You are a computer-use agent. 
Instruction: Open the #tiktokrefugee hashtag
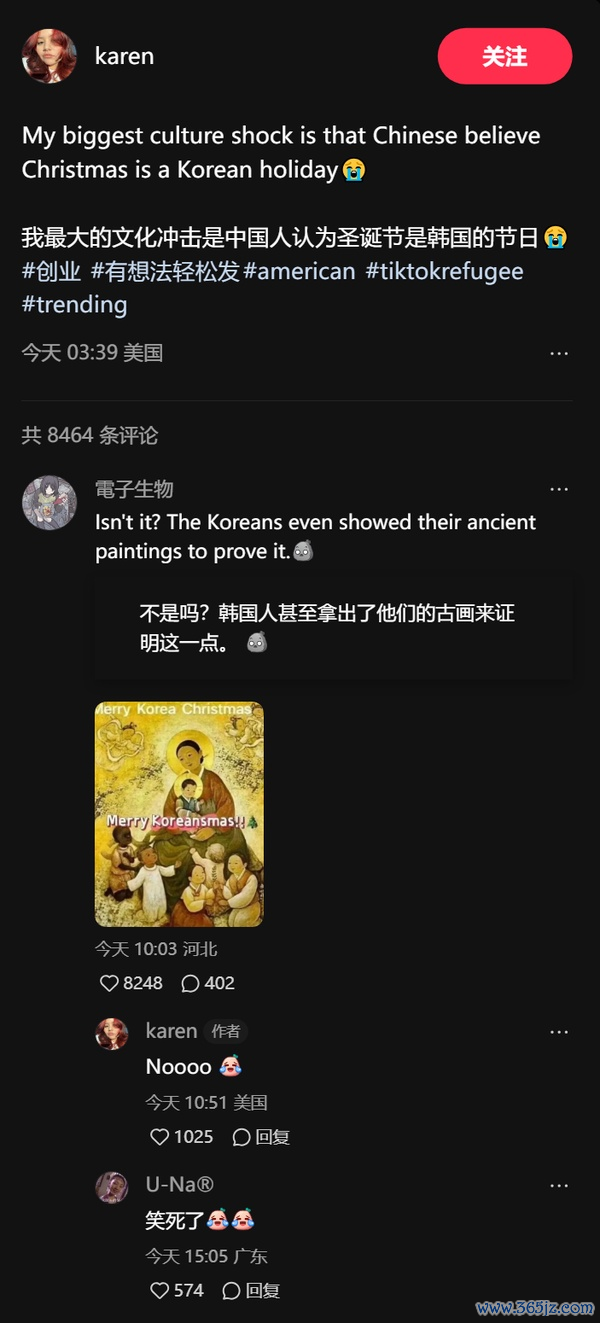tap(444, 271)
